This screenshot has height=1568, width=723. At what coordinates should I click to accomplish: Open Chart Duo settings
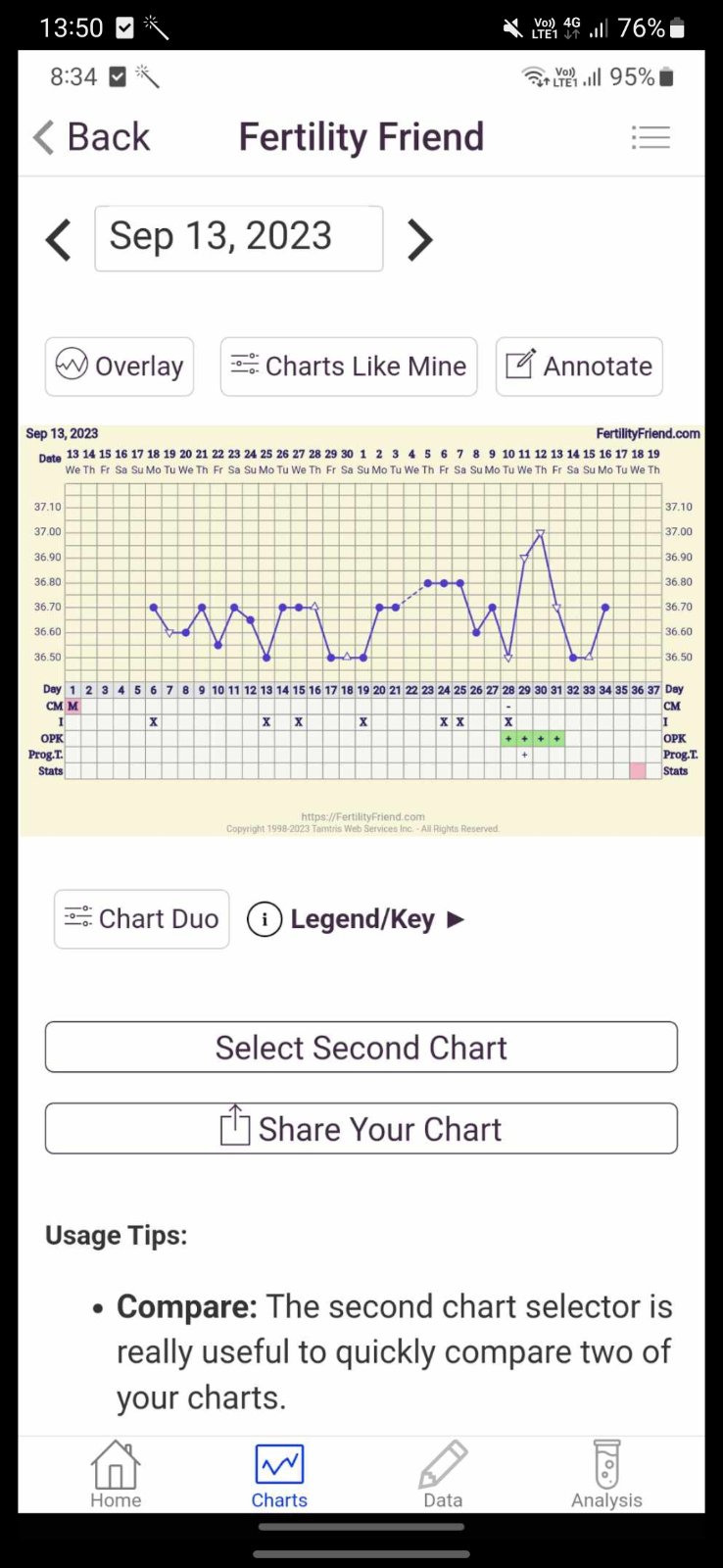[142, 919]
